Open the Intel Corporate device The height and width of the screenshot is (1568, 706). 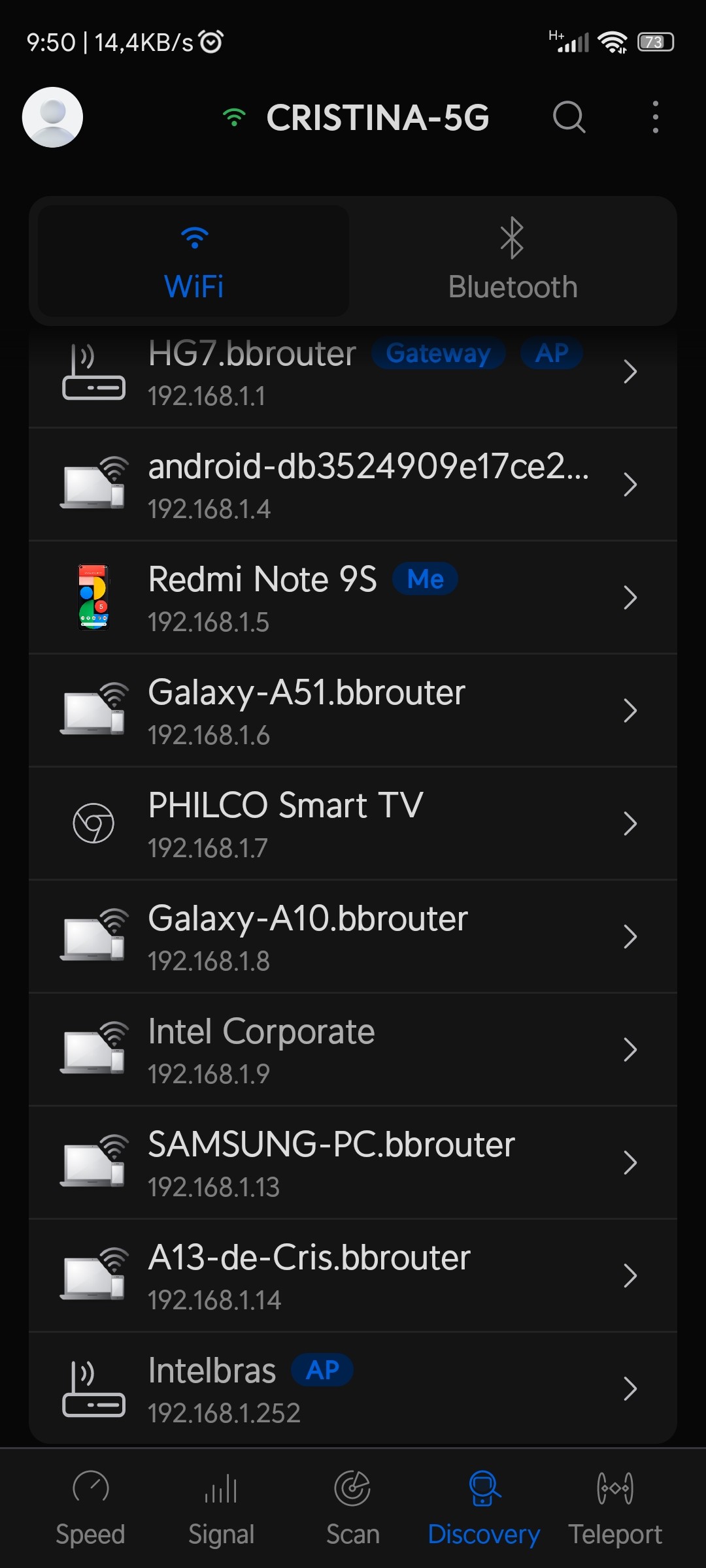point(353,1050)
